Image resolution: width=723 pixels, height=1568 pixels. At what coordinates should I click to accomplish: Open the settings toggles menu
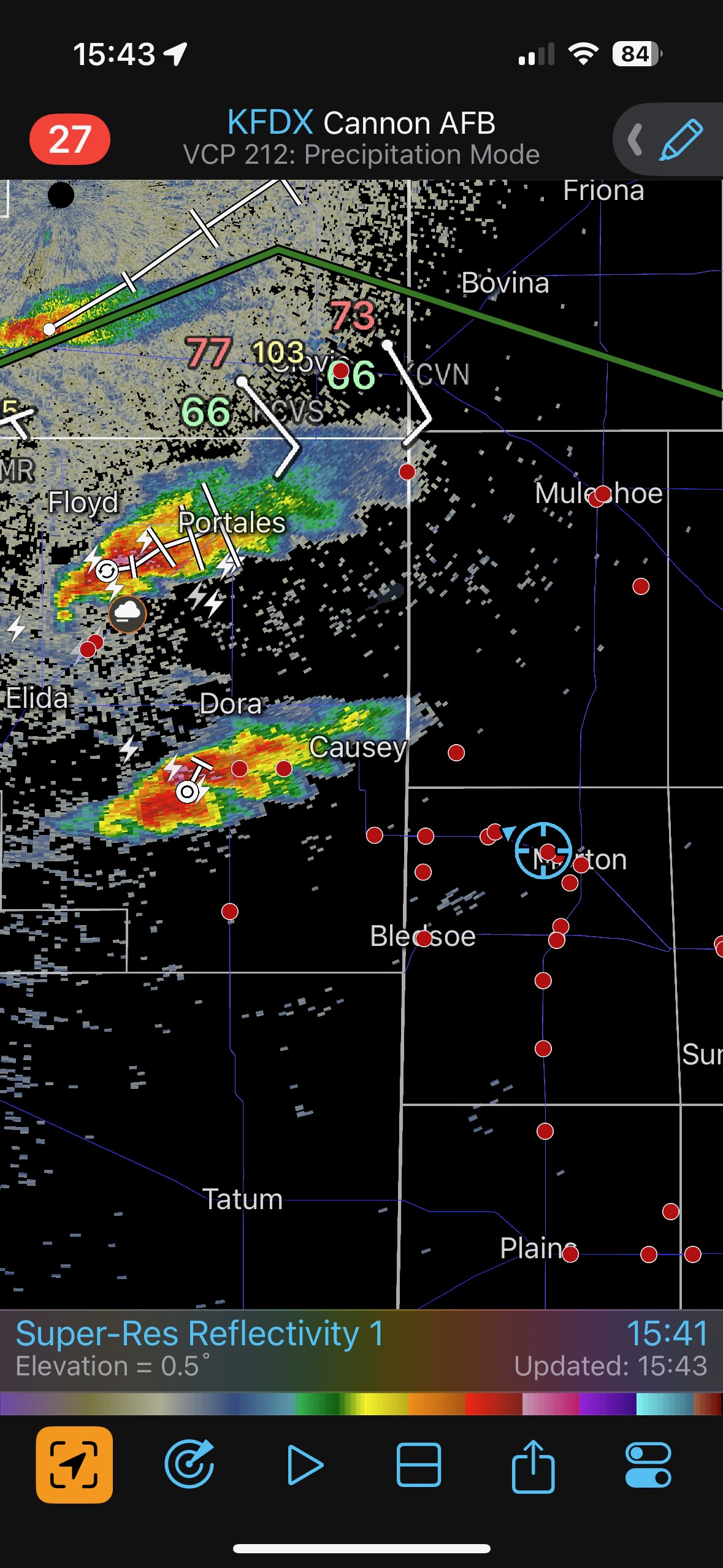(x=648, y=1465)
